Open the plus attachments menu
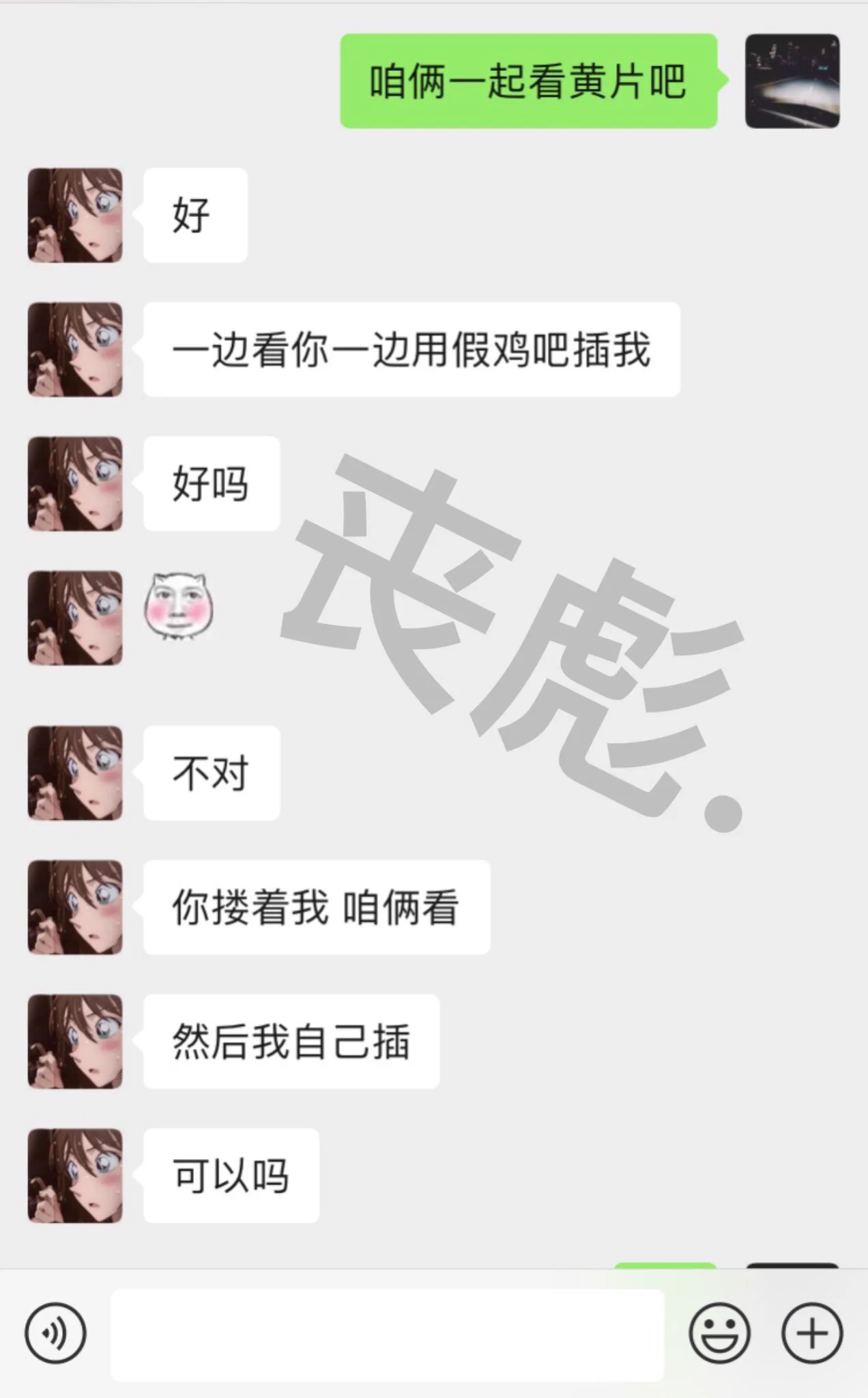 811,1333
